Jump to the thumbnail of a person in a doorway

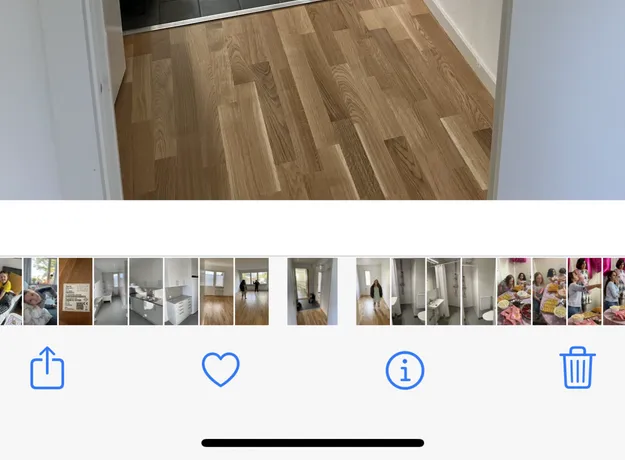(x=373, y=291)
